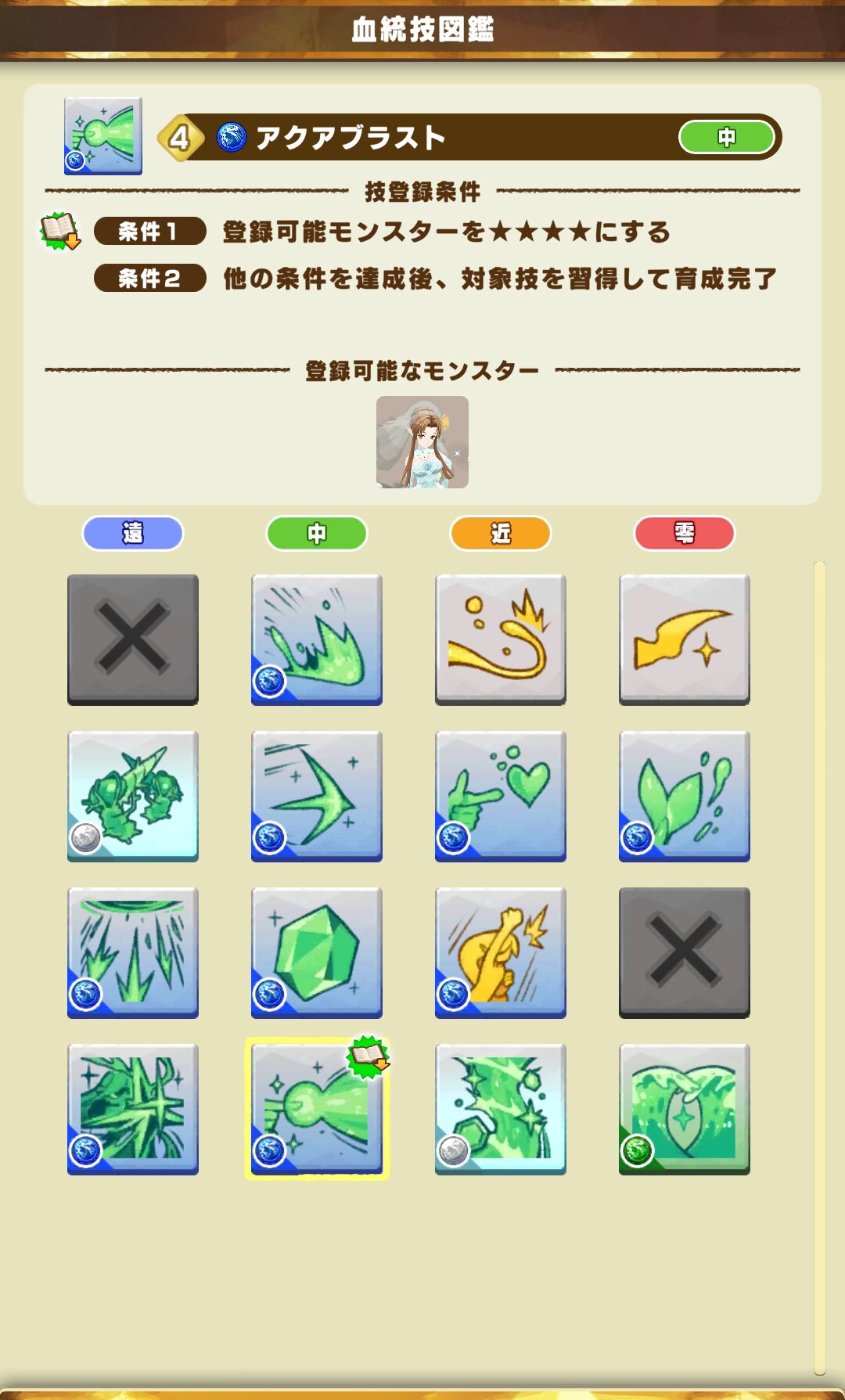
Task: Select the green crossed slashes skill tile
Action: (x=133, y=1109)
